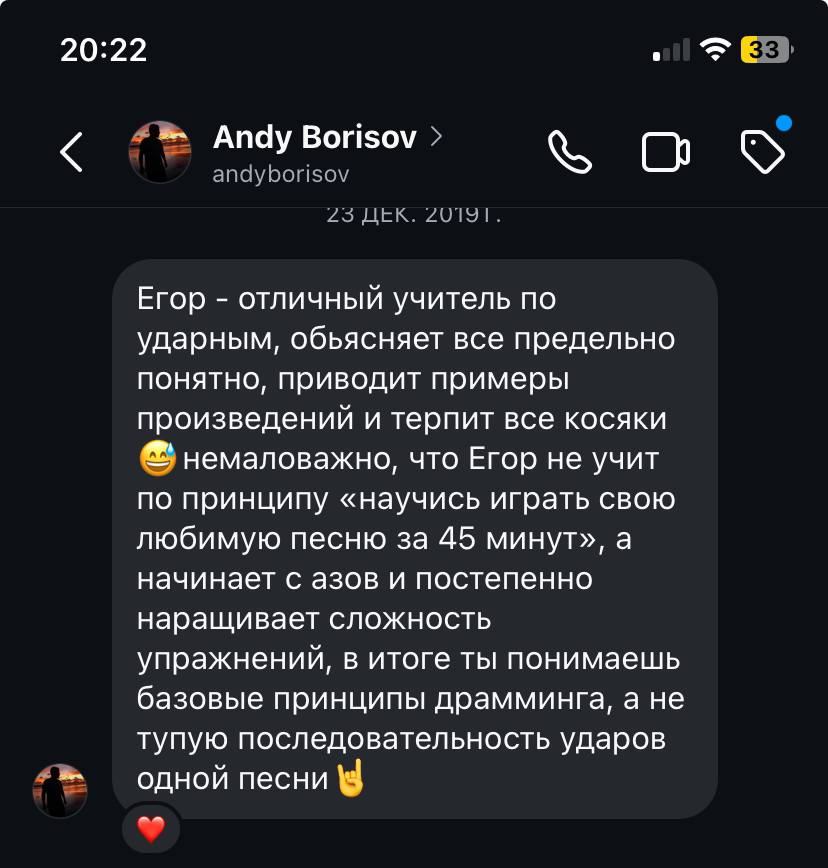The height and width of the screenshot is (868, 828).
Task: Go back to the chat list
Action: coord(71,152)
